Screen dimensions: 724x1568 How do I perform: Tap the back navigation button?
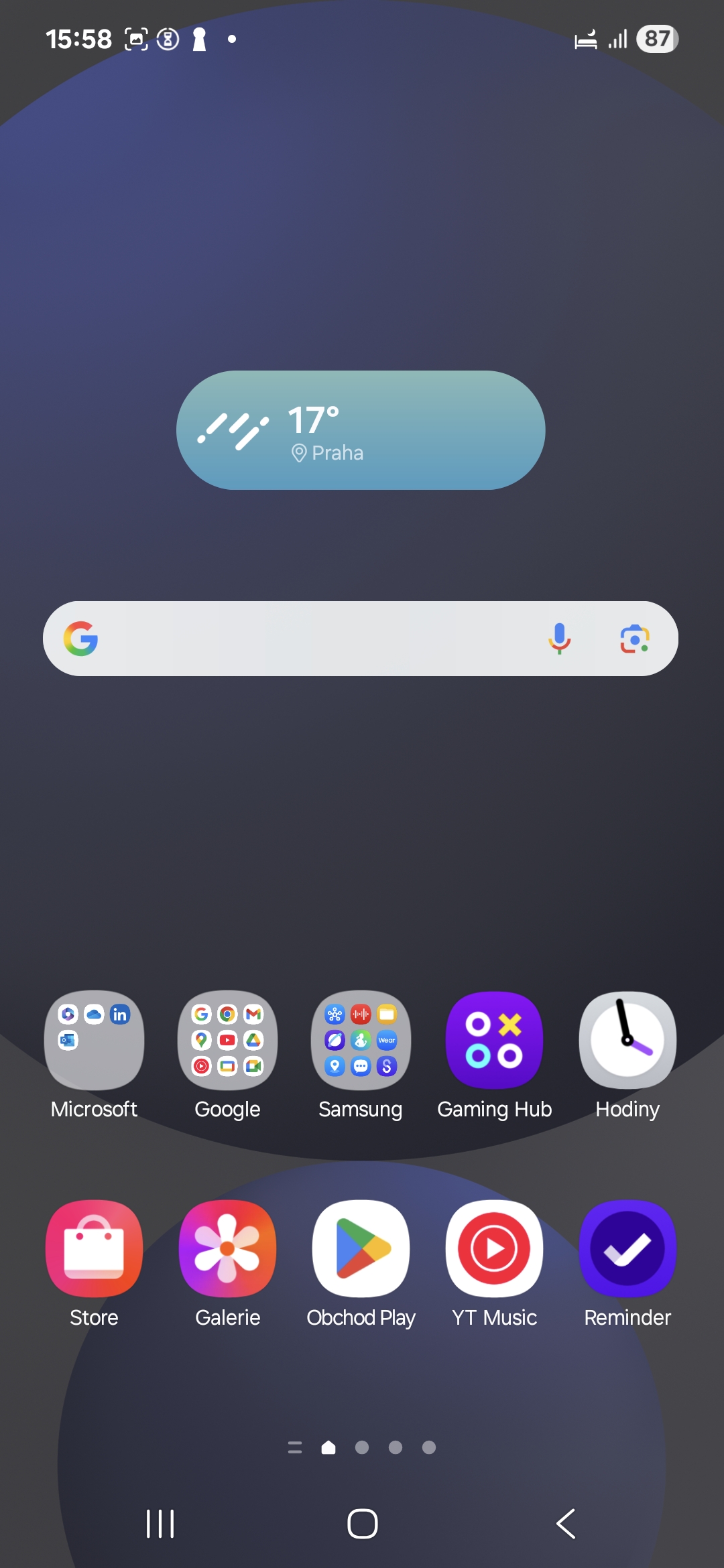(566, 1524)
